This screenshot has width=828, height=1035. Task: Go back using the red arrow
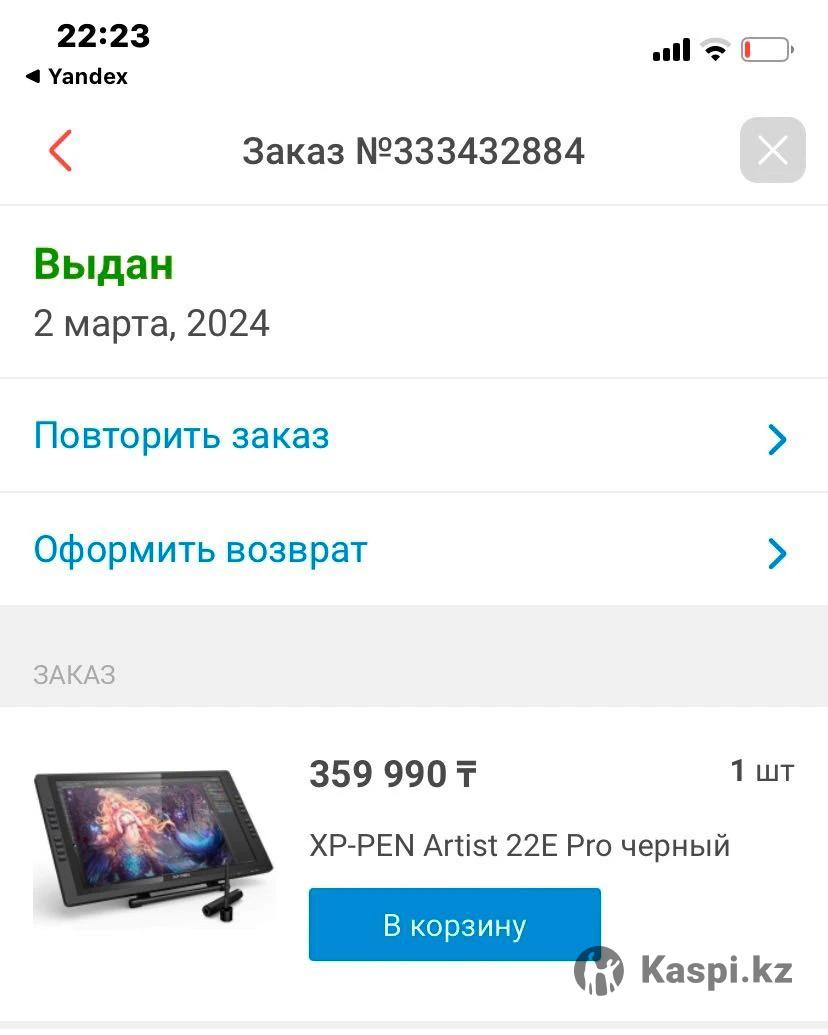tap(61, 151)
